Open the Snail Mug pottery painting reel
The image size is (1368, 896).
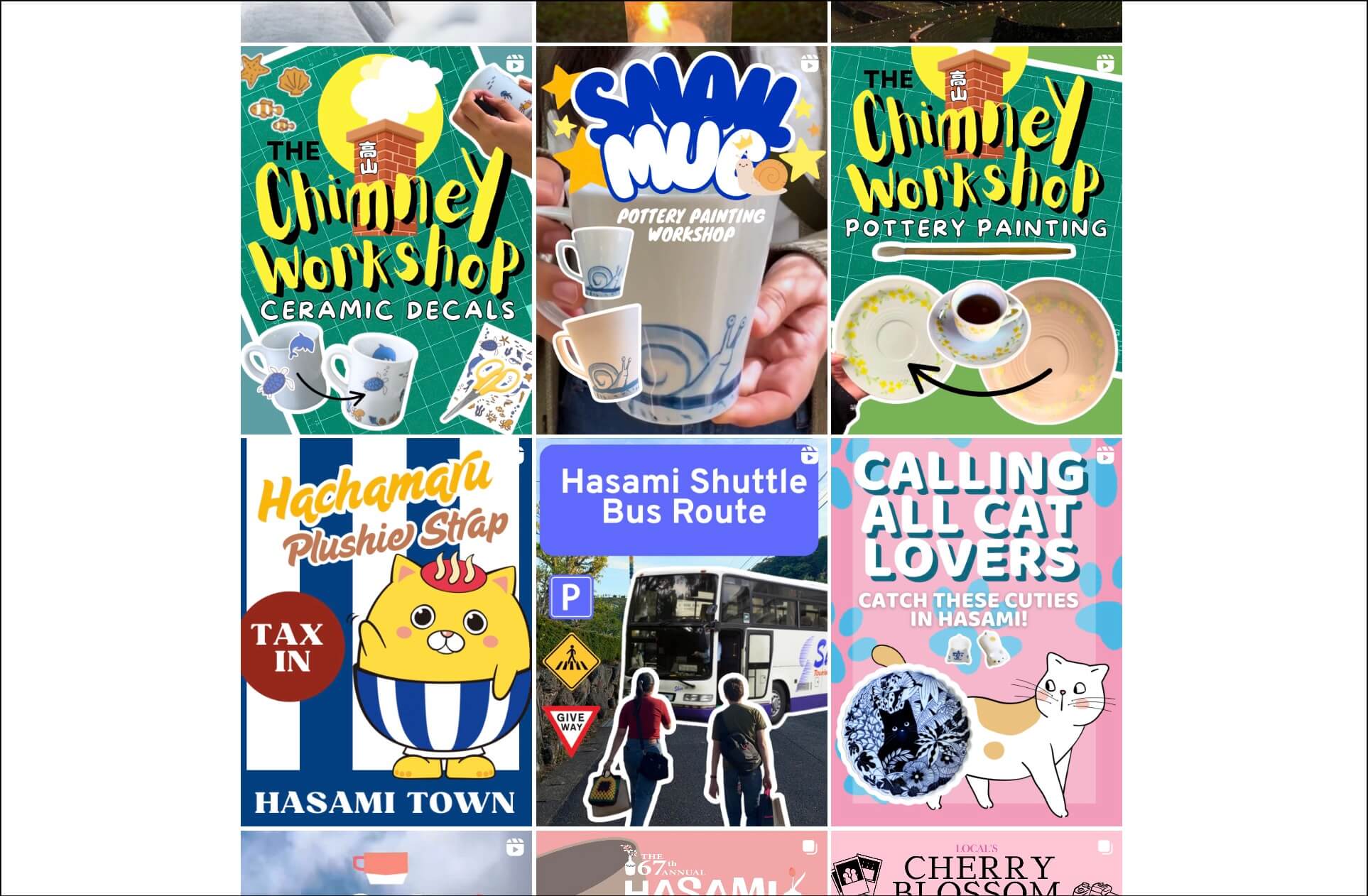click(x=681, y=240)
